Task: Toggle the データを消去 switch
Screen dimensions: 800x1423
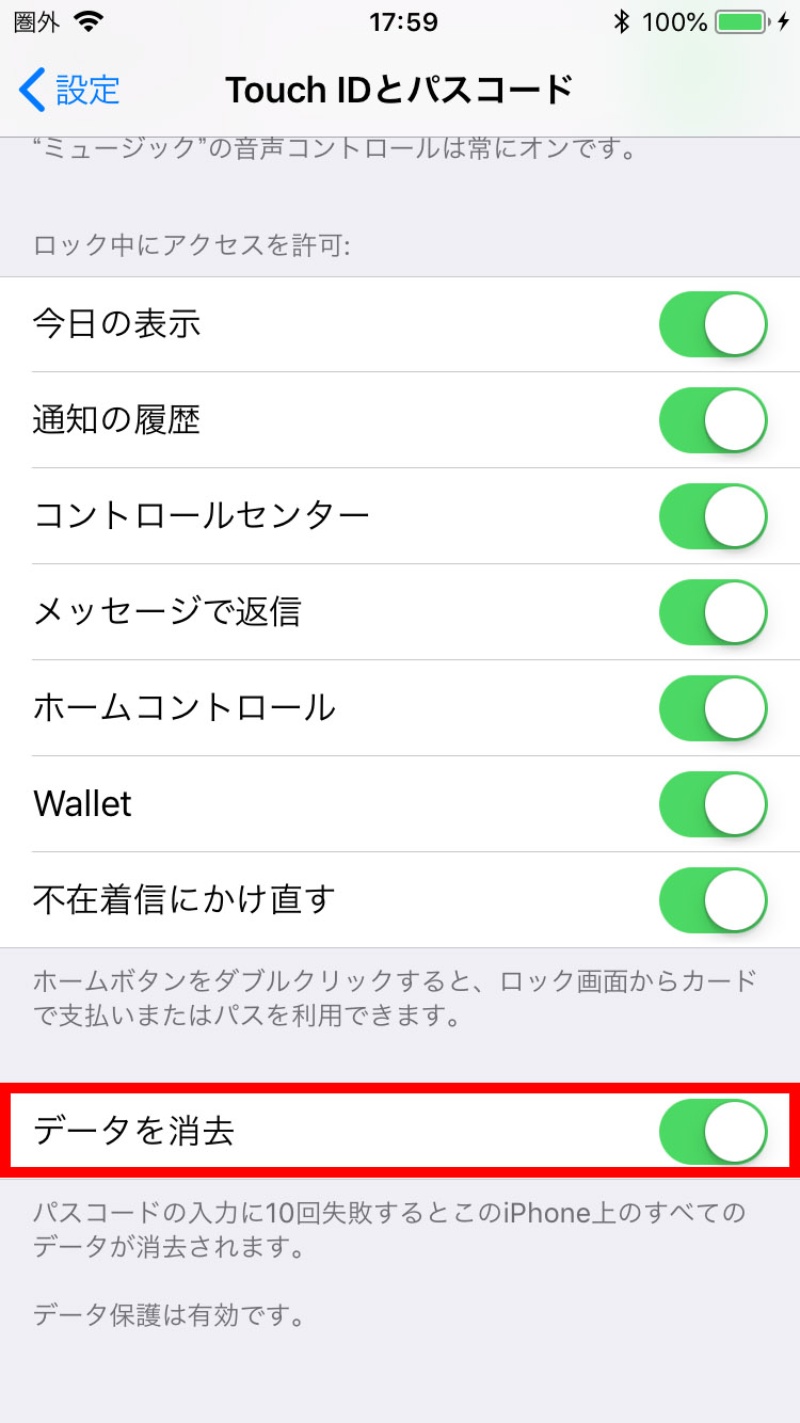Action: click(713, 1132)
